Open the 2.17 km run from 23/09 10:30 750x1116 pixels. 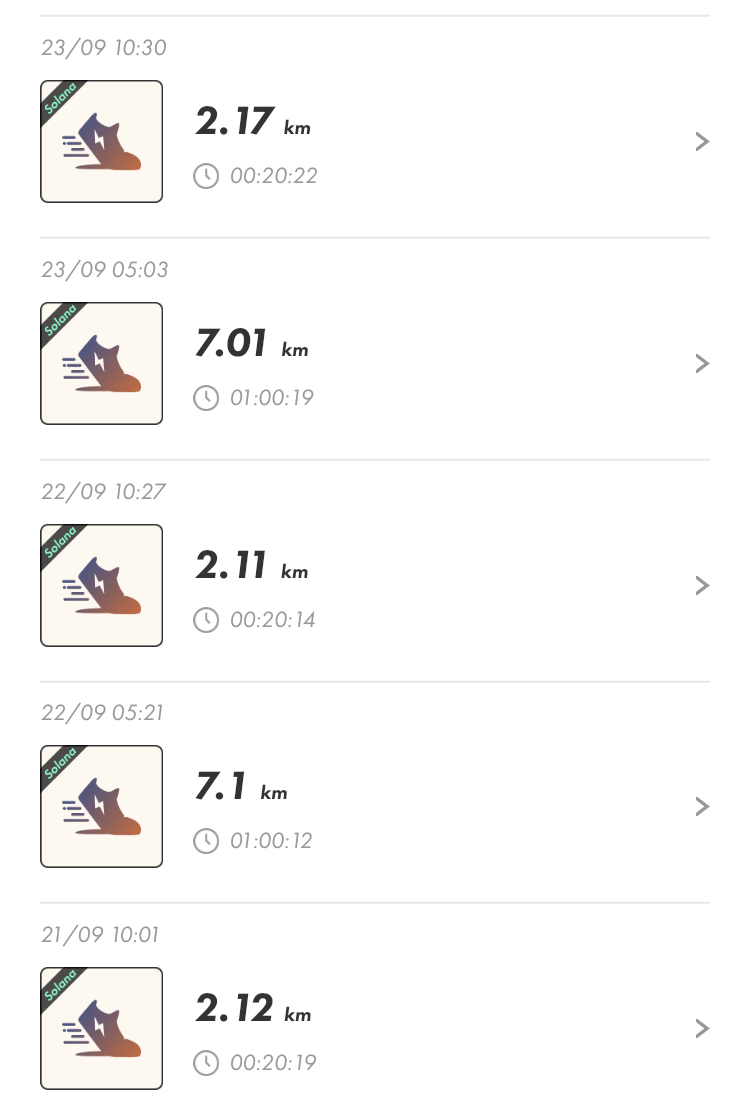(x=375, y=142)
